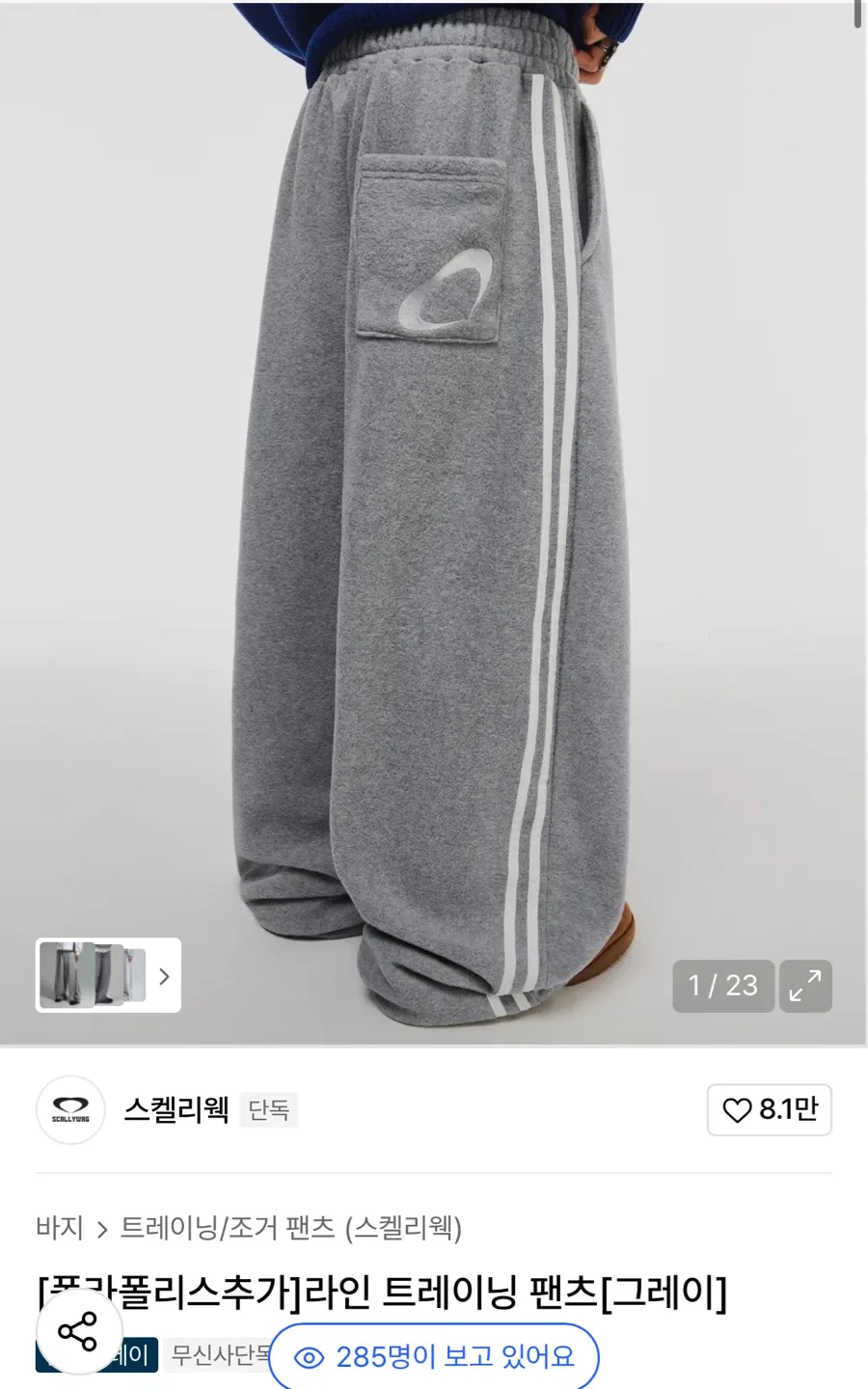Share this product
The height and width of the screenshot is (1389, 868).
[78, 1331]
